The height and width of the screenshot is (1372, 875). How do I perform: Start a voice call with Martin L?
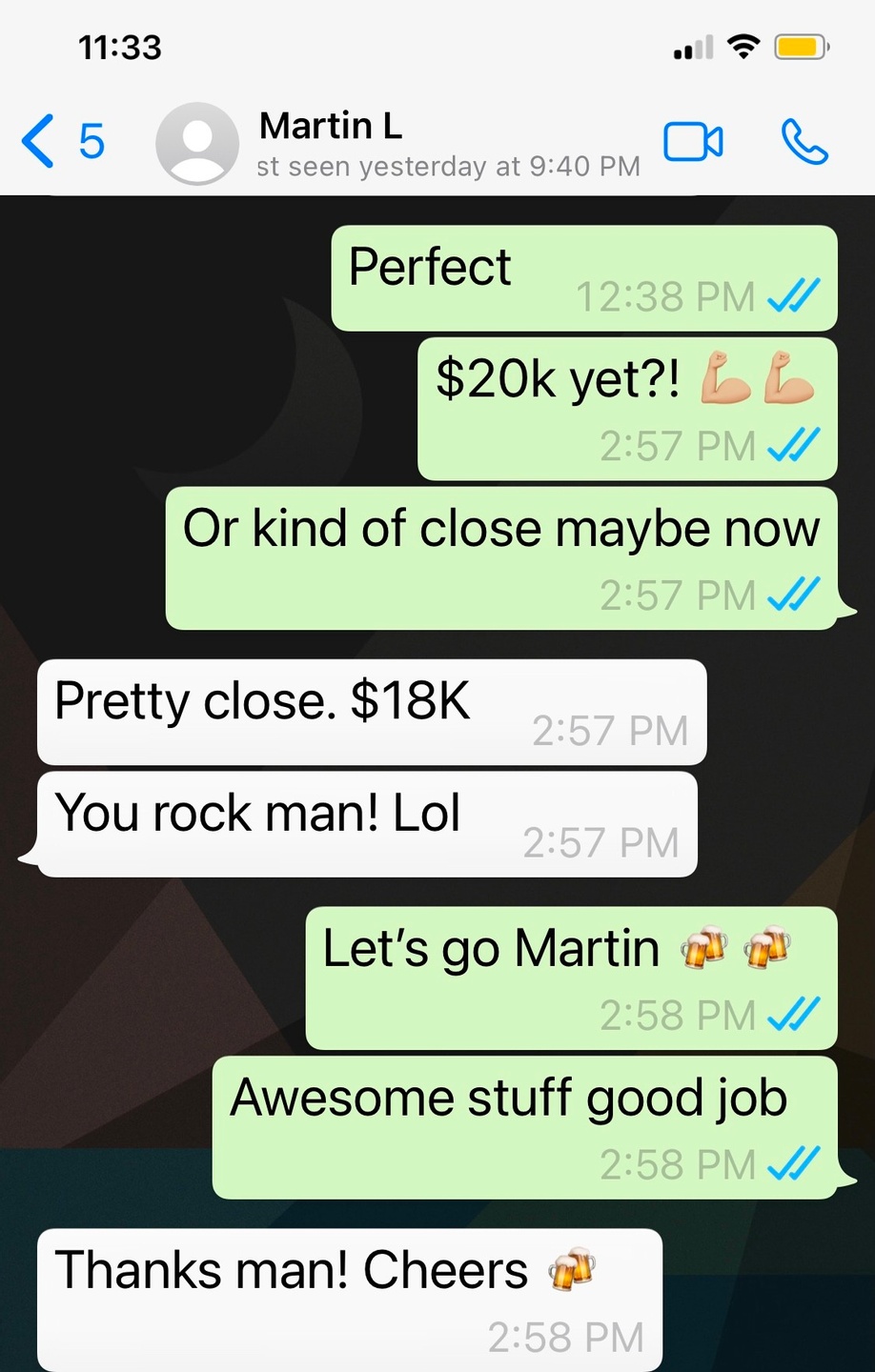point(804,142)
